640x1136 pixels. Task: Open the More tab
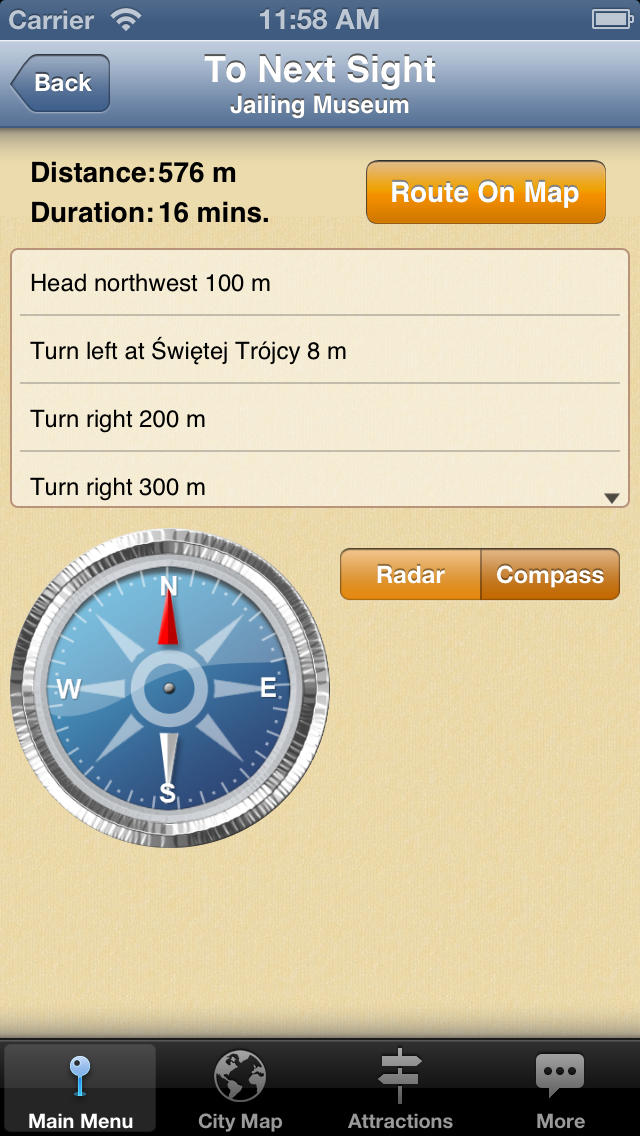[x=560, y=1089]
